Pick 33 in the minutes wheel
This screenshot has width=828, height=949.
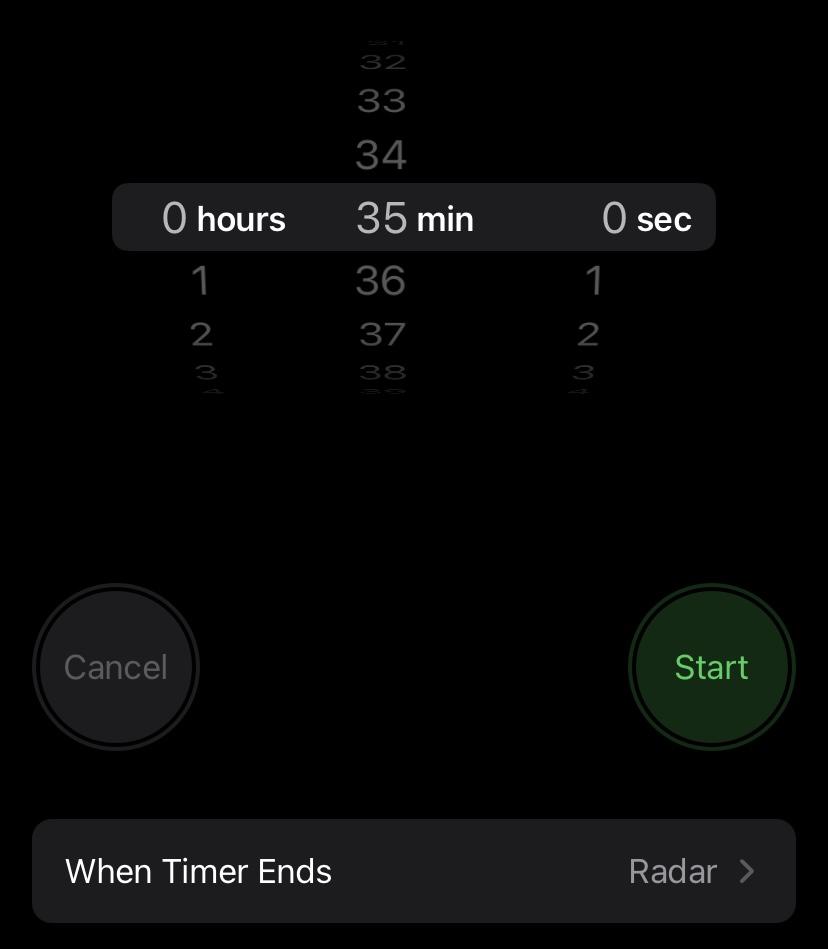381,101
